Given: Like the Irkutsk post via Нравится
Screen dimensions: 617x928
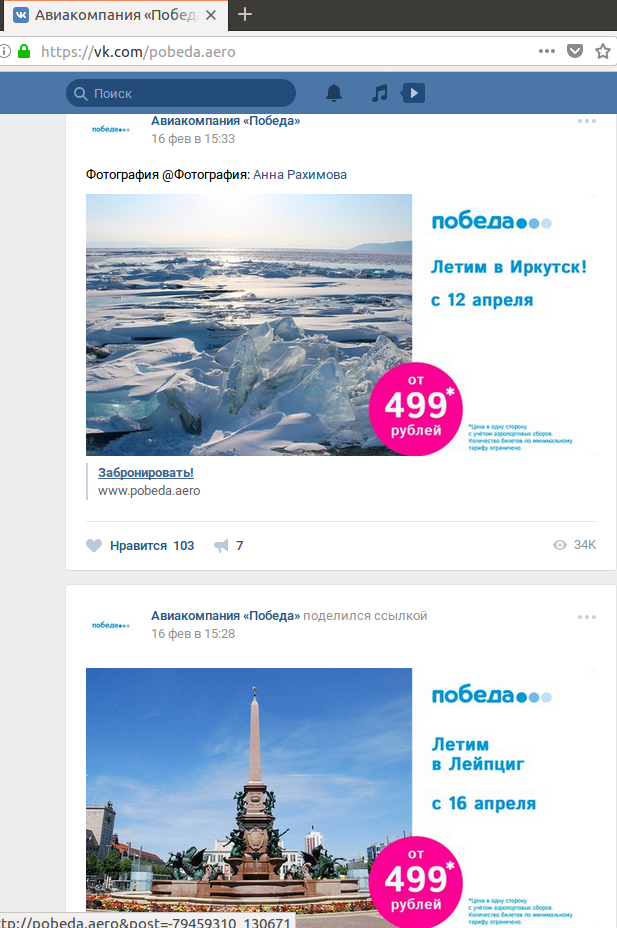Looking at the screenshot, I should click(140, 545).
